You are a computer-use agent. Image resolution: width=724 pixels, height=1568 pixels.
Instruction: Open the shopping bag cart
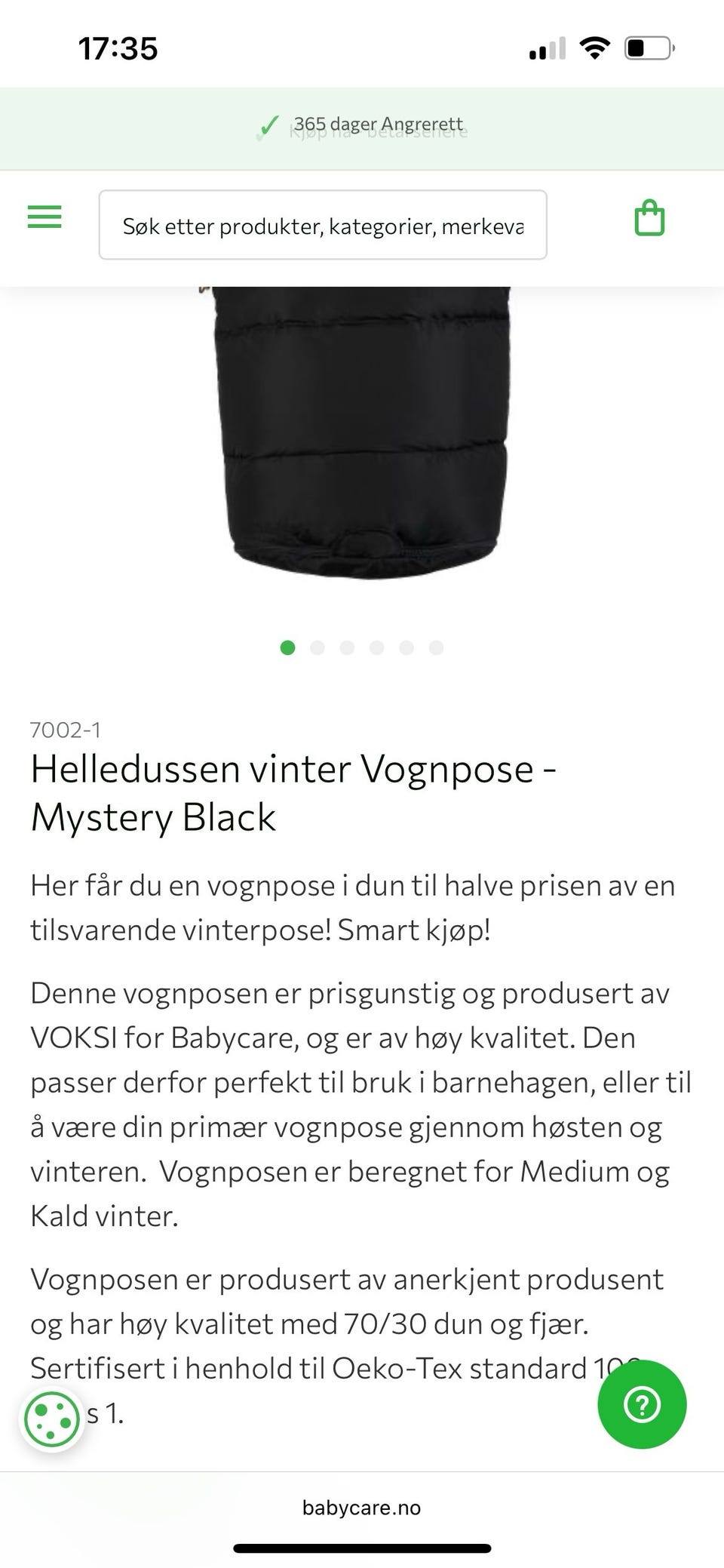coord(649,218)
